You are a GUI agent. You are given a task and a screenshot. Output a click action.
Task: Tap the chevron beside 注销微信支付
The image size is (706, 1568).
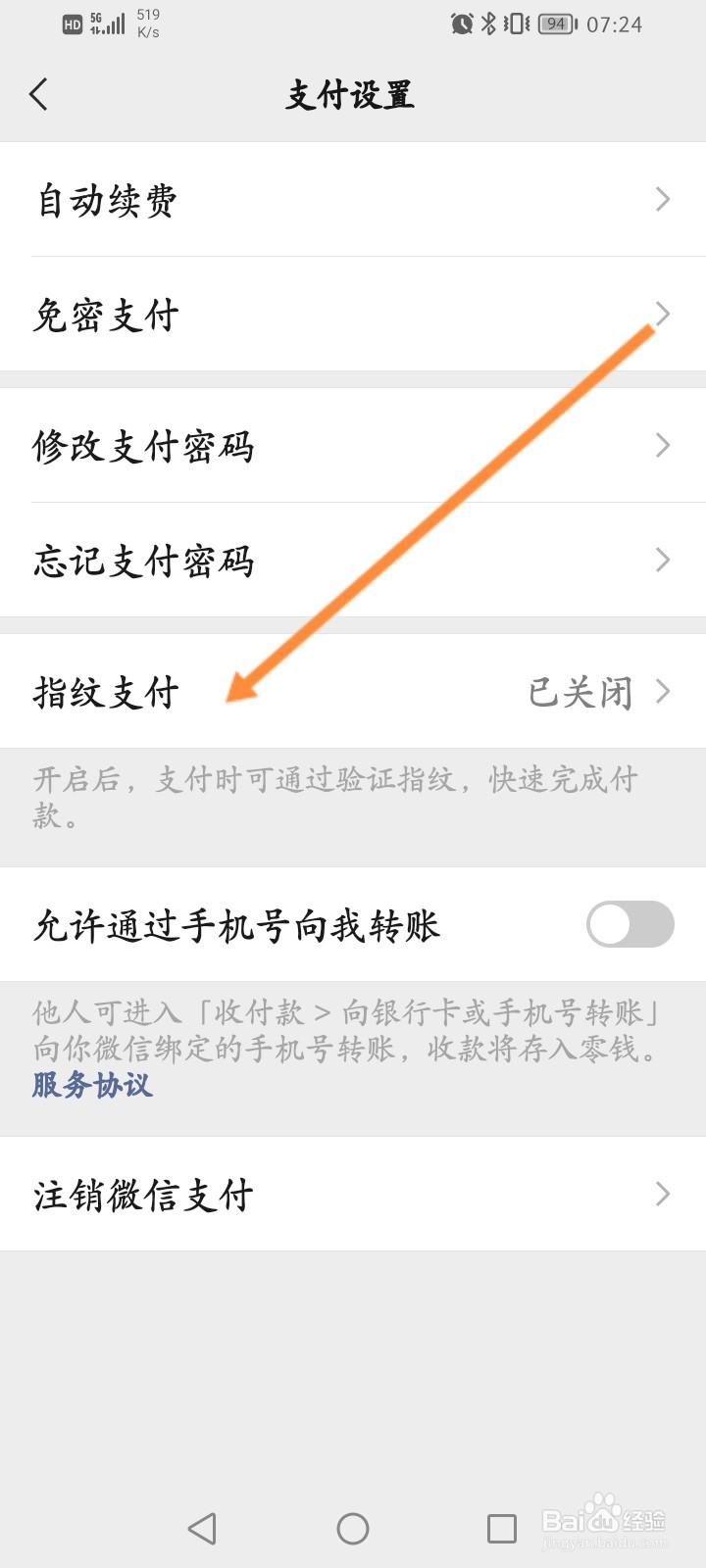(662, 1195)
